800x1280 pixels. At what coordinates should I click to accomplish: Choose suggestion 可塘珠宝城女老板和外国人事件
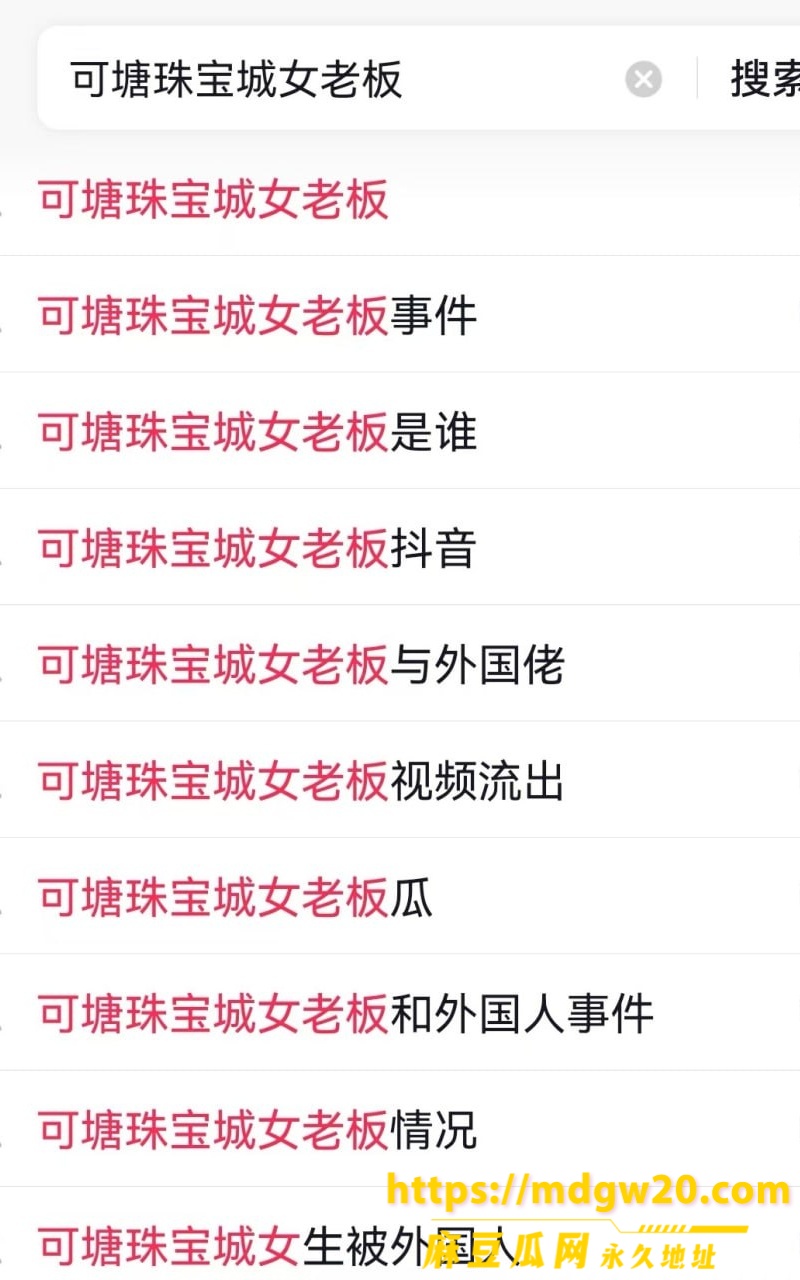click(x=400, y=1012)
